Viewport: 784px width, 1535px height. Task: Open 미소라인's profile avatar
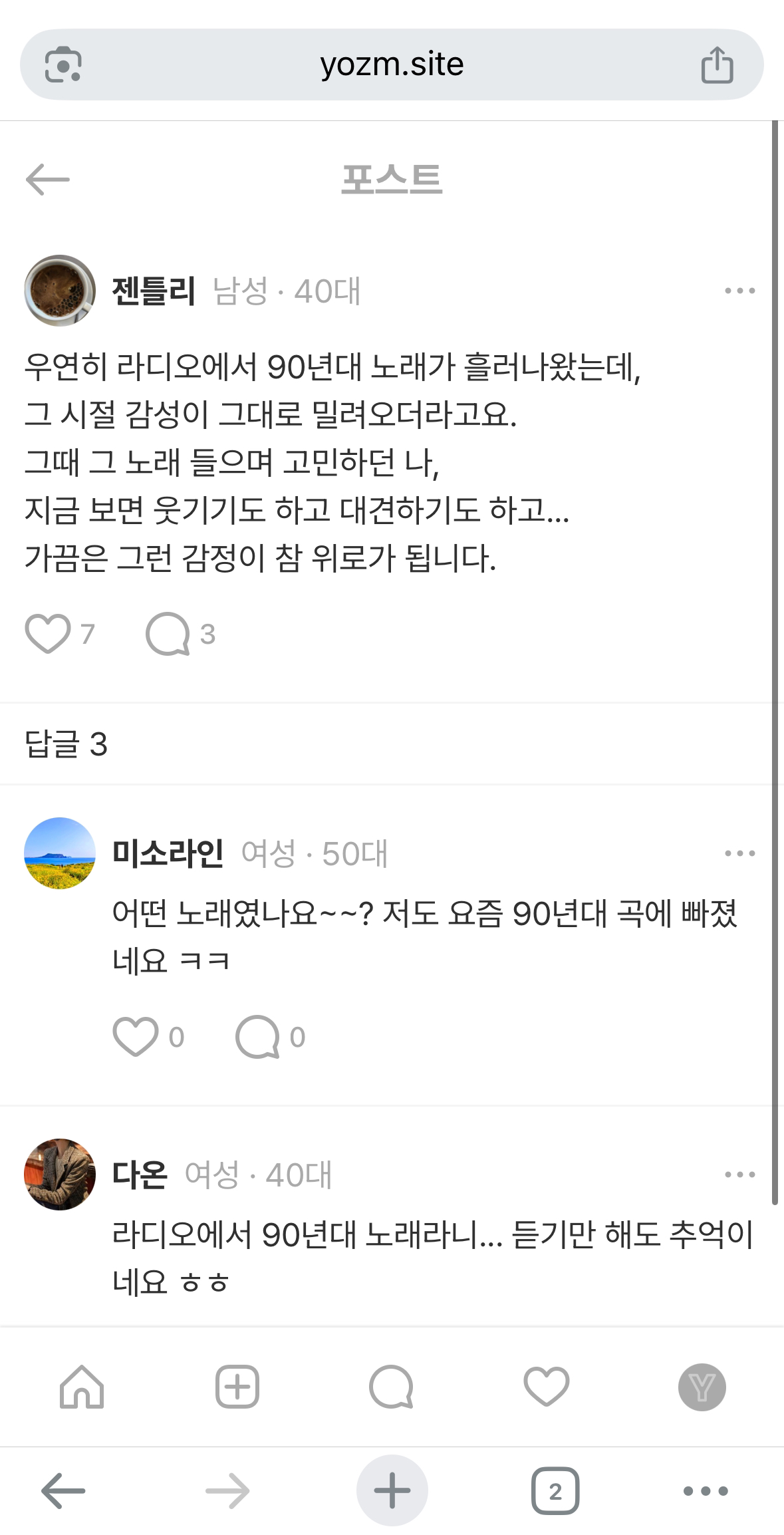(60, 853)
